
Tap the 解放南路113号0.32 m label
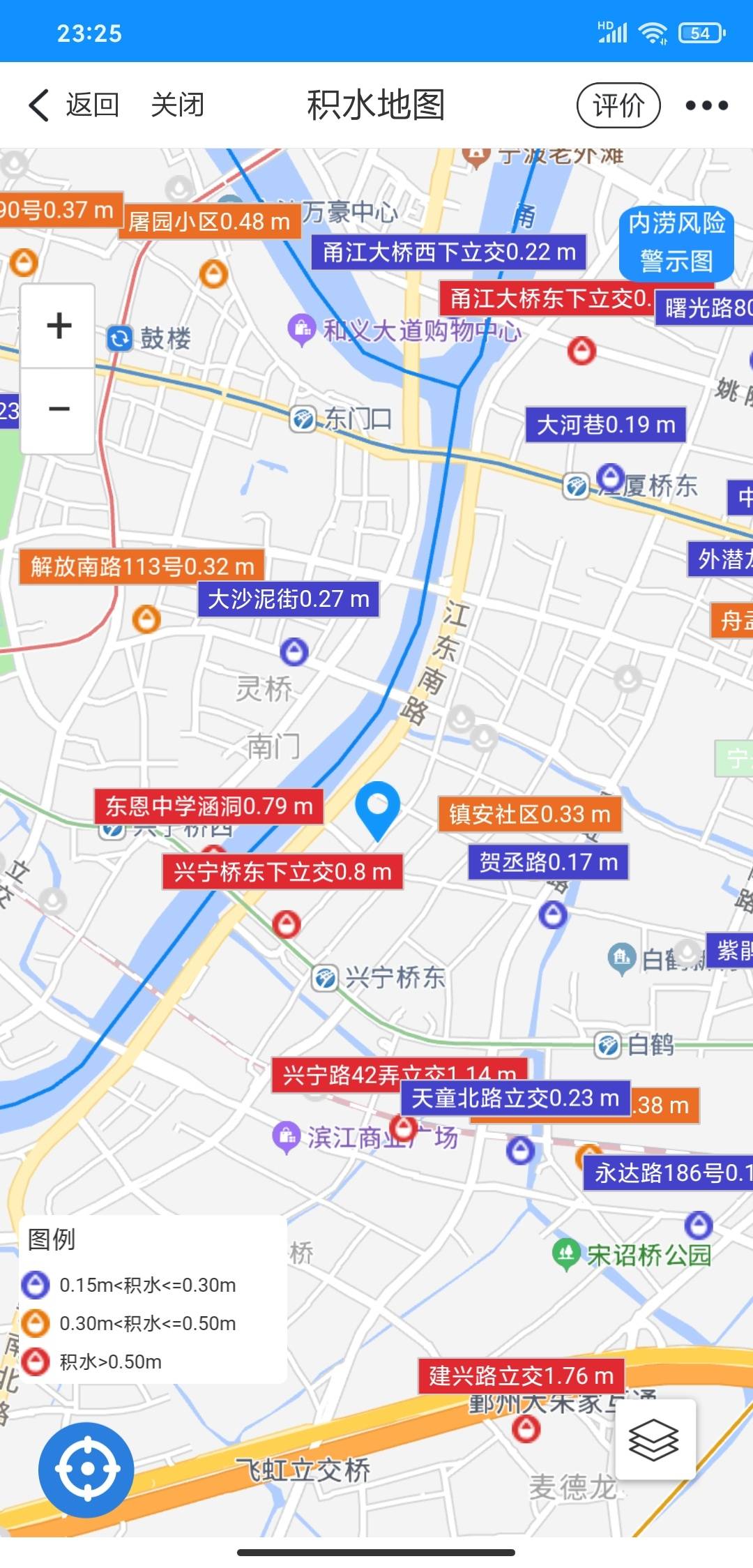[x=142, y=566]
